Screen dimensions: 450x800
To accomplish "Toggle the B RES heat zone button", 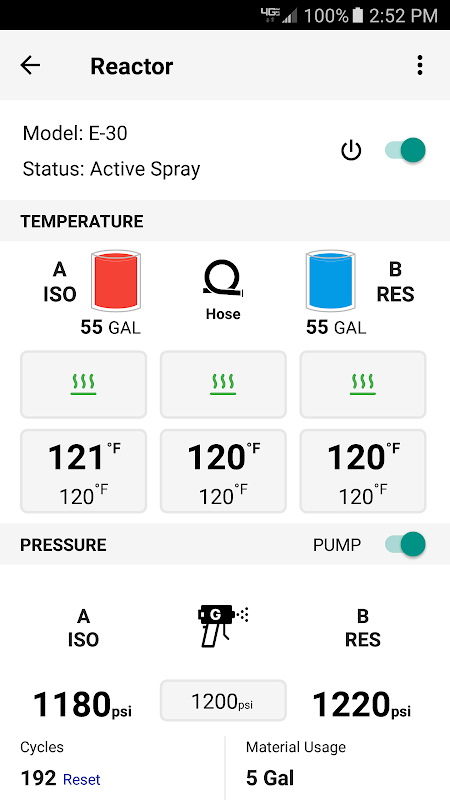I will (363, 384).
